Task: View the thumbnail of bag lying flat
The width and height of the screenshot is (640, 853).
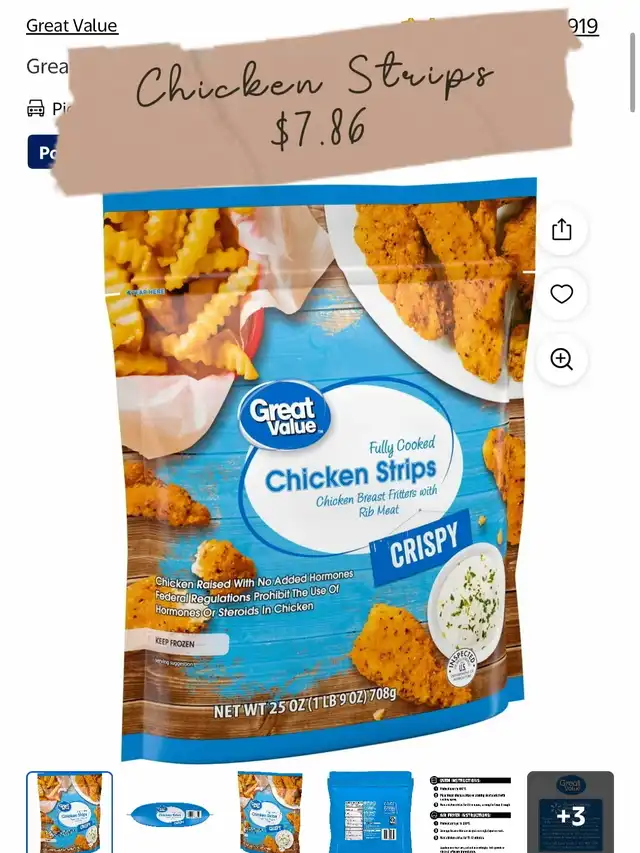Action: pyautogui.click(x=169, y=814)
